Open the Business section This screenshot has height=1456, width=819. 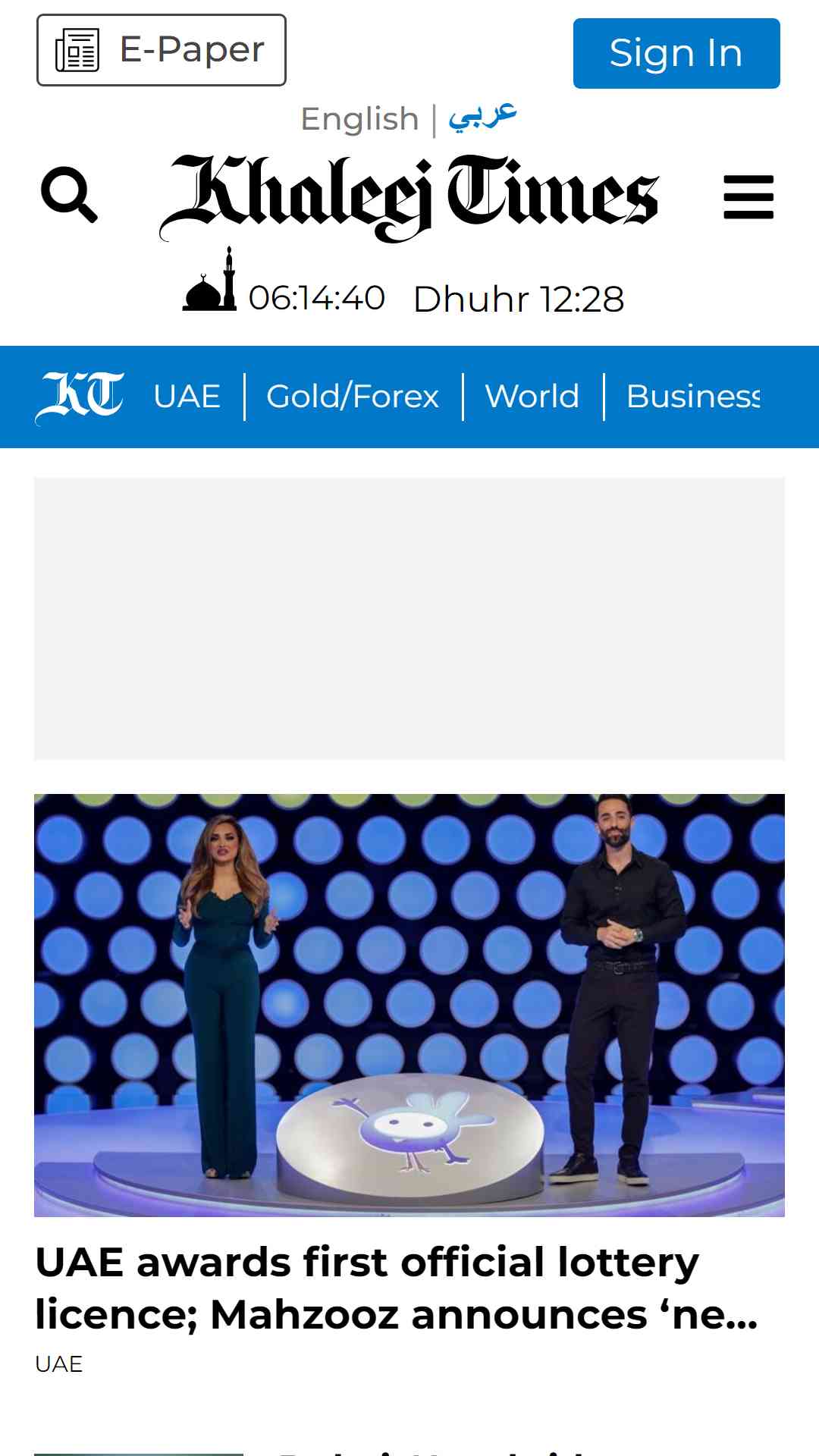click(x=692, y=397)
